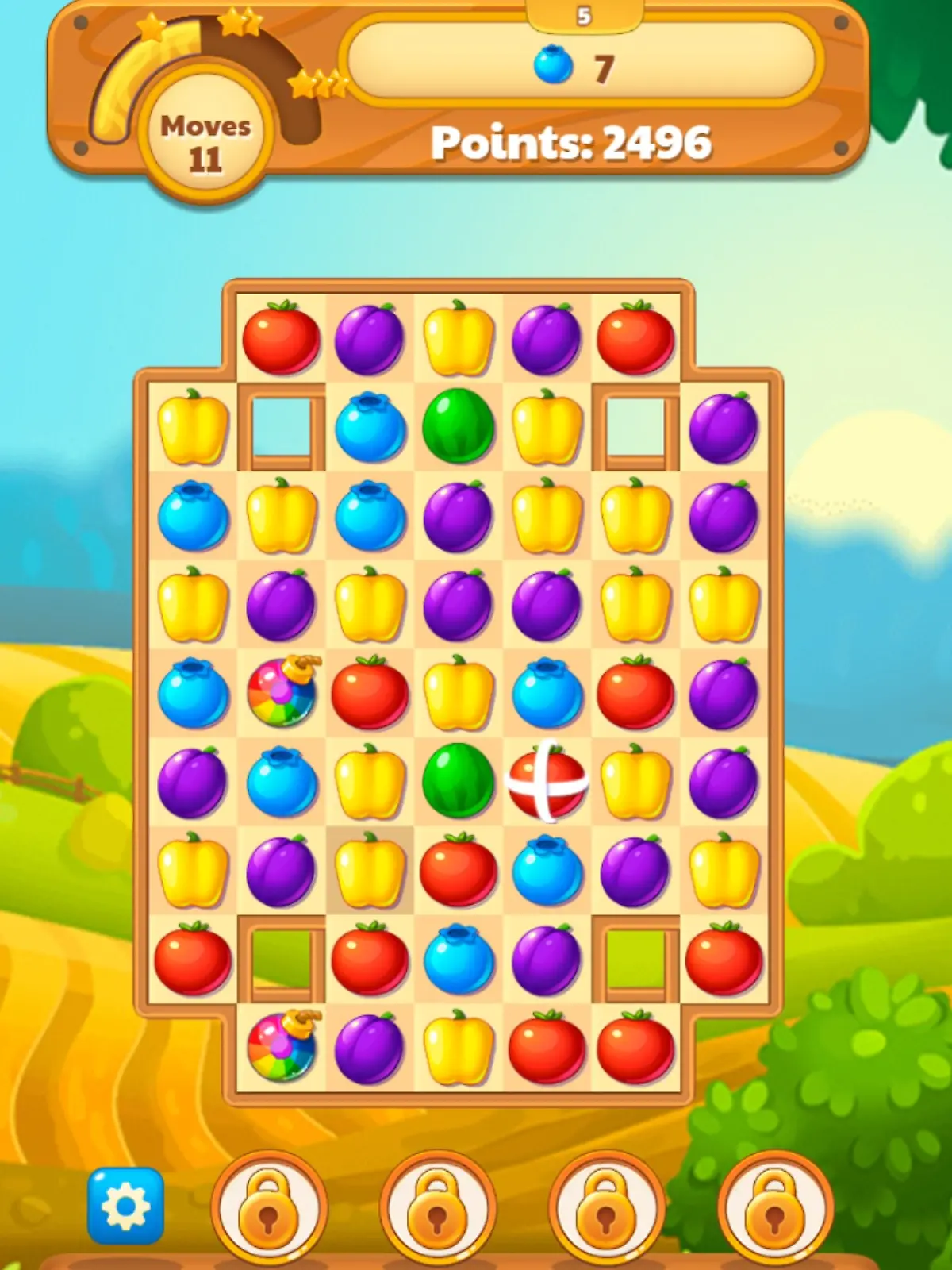
Task: Select the rainbow bomb beside the last-row plum
Action: click(x=282, y=1046)
